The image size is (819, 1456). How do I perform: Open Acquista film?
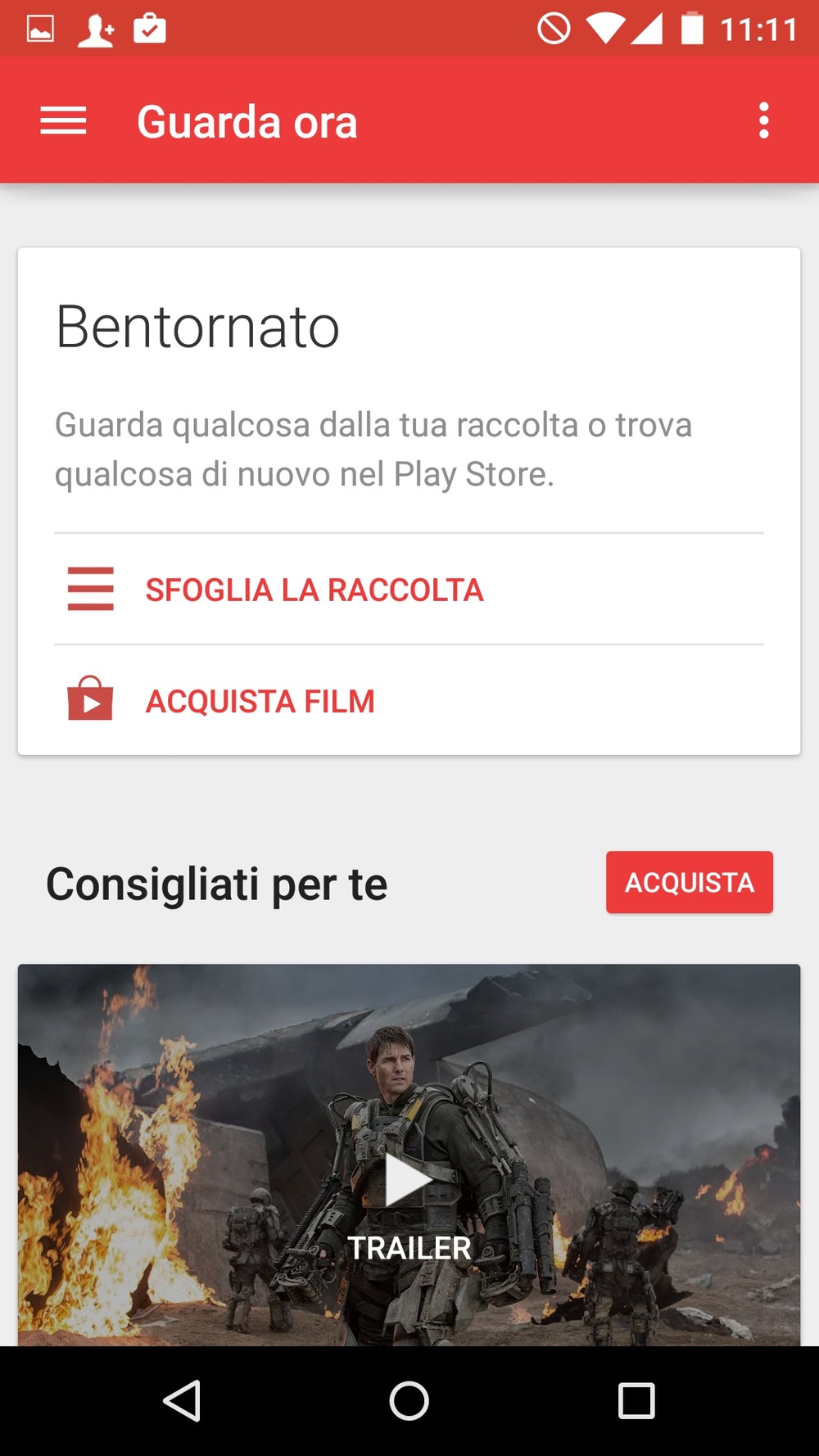(x=409, y=701)
